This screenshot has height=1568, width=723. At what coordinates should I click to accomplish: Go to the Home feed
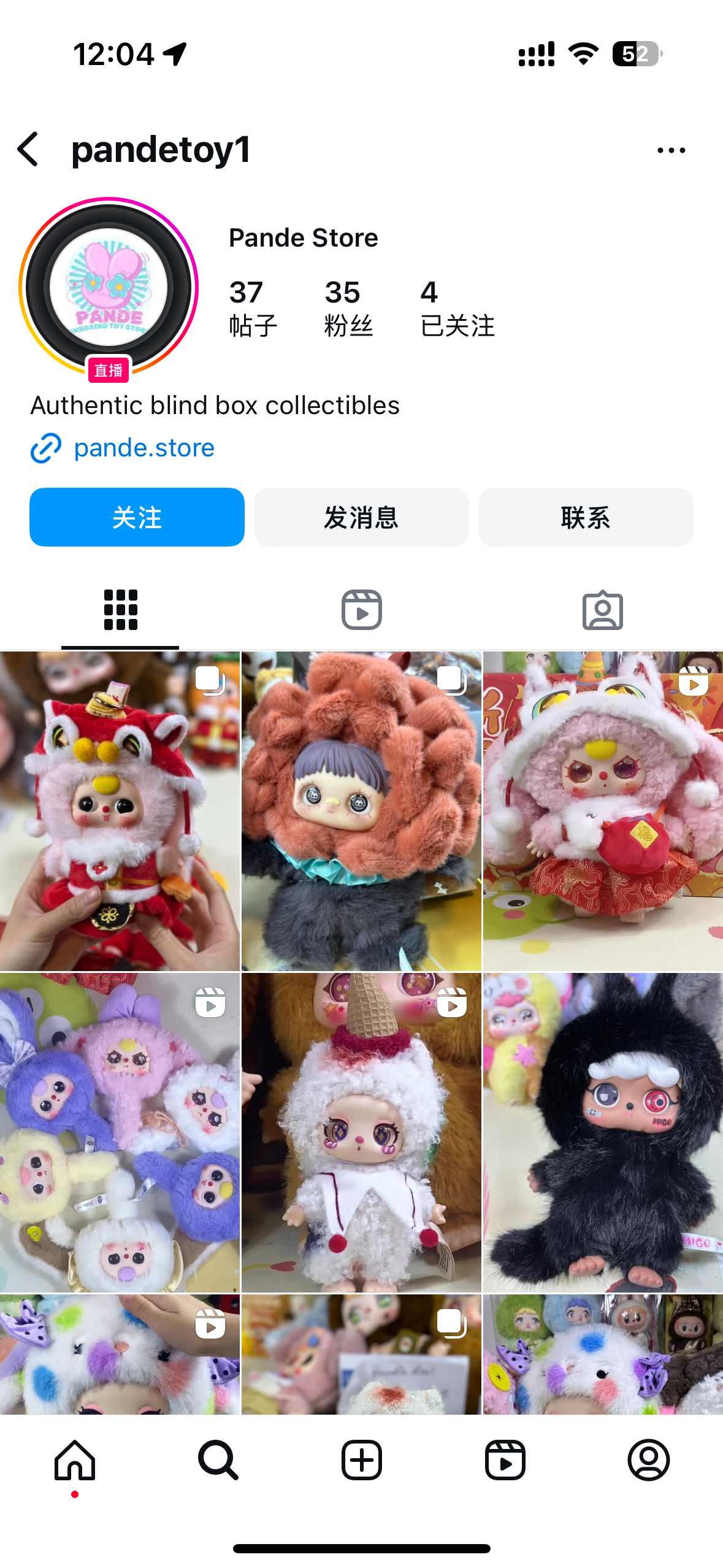[x=75, y=1460]
